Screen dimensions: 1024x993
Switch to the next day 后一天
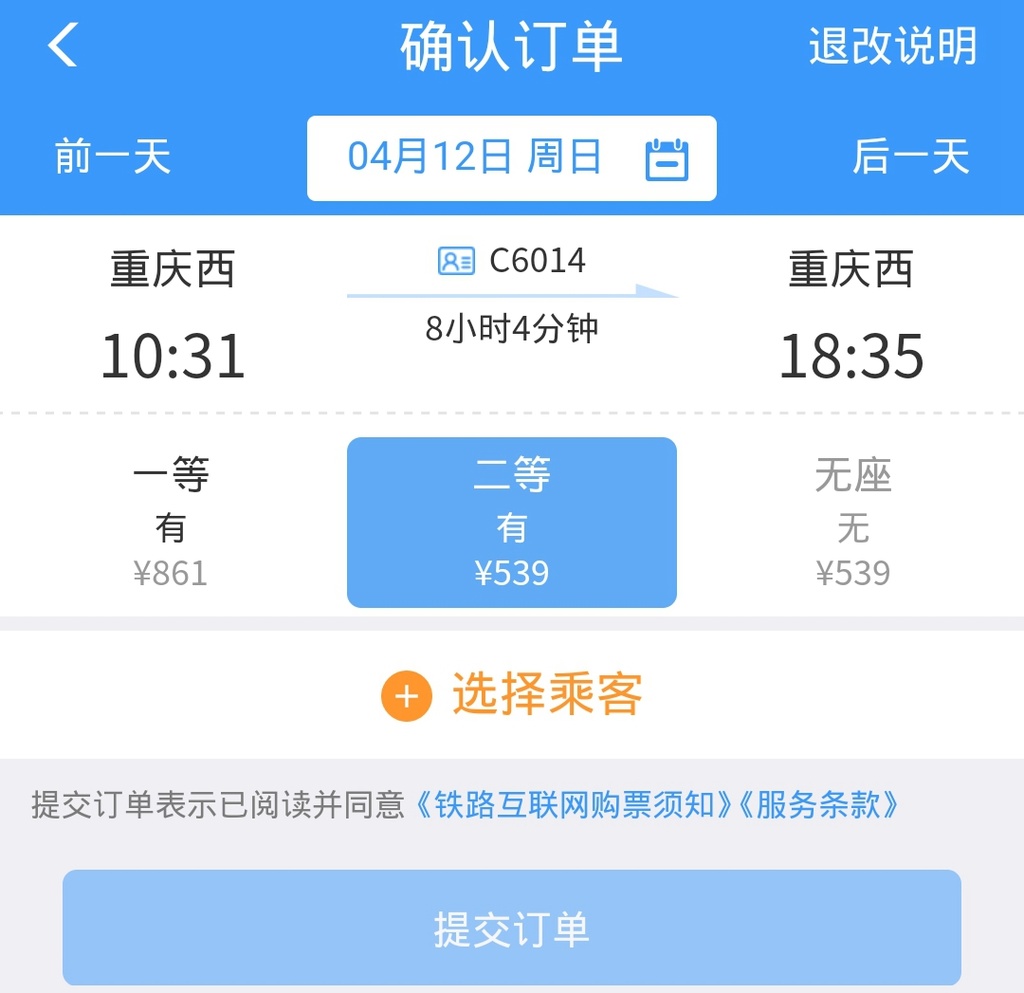[910, 158]
